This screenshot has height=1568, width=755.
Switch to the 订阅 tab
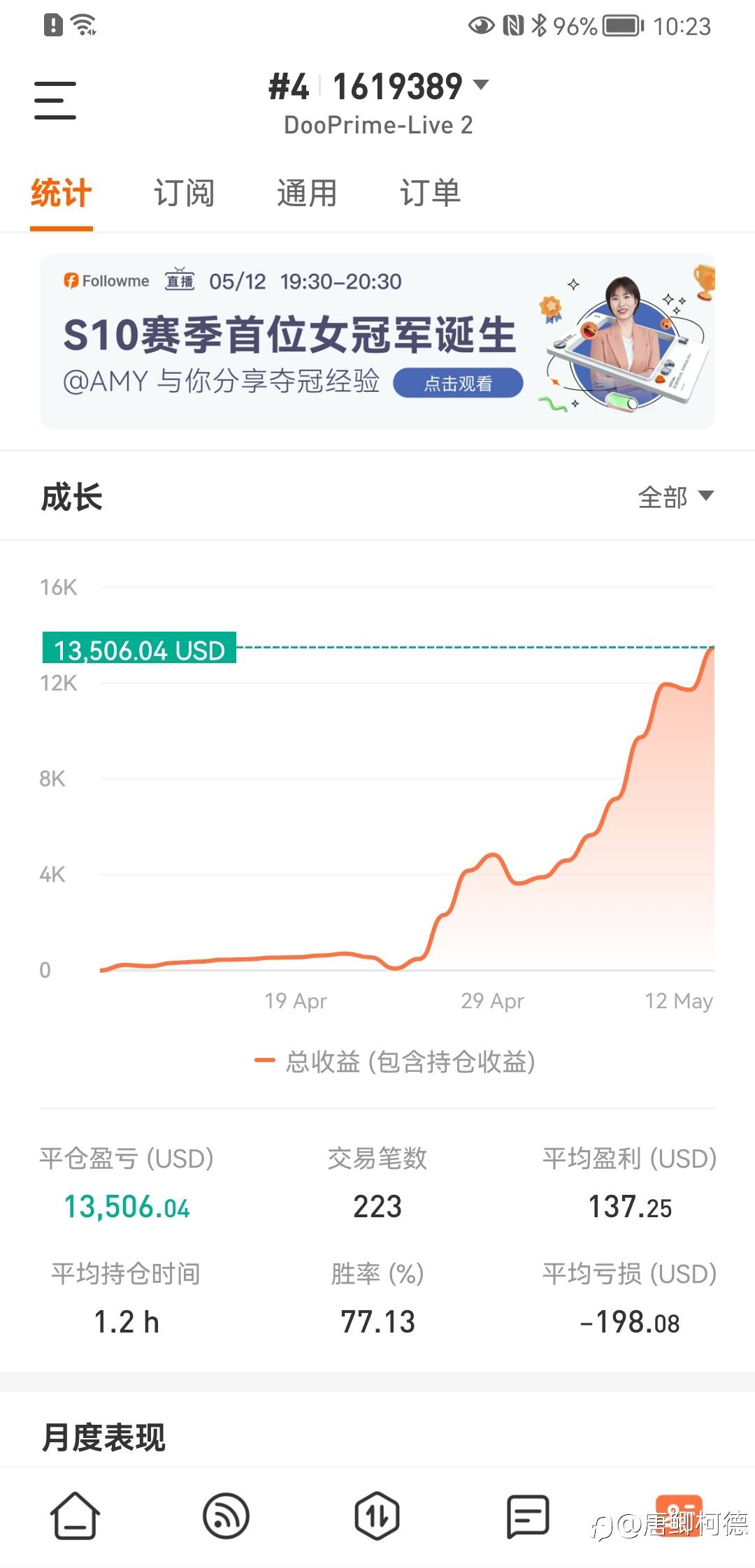pos(184,193)
